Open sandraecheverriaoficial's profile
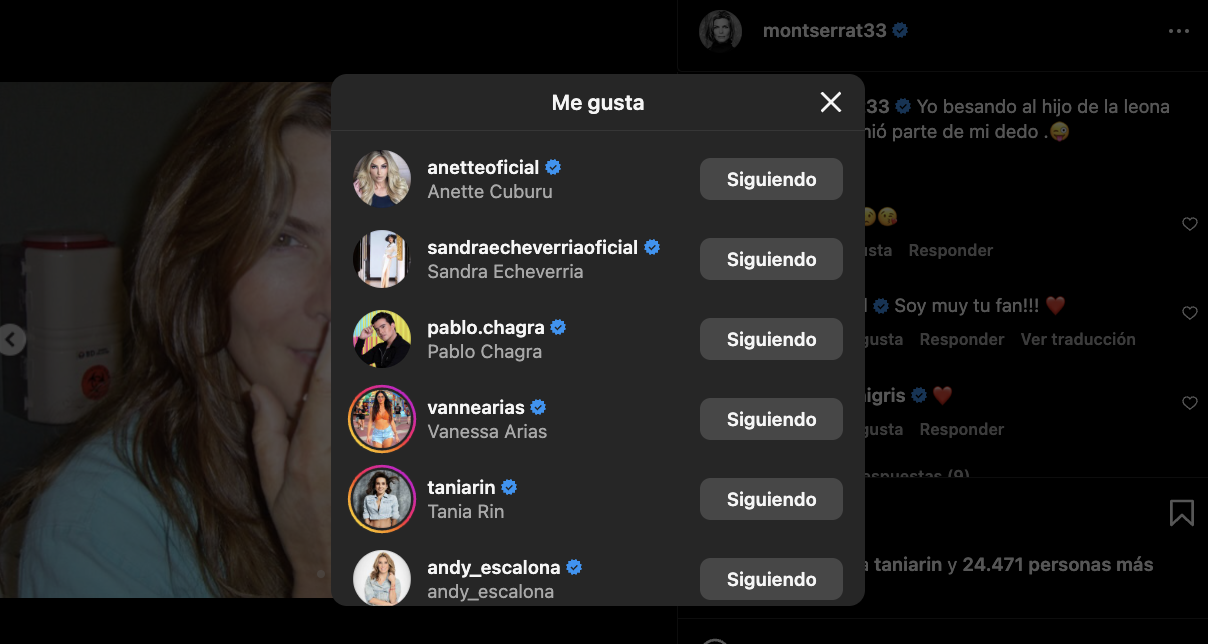Image resolution: width=1208 pixels, height=644 pixels. [x=532, y=248]
